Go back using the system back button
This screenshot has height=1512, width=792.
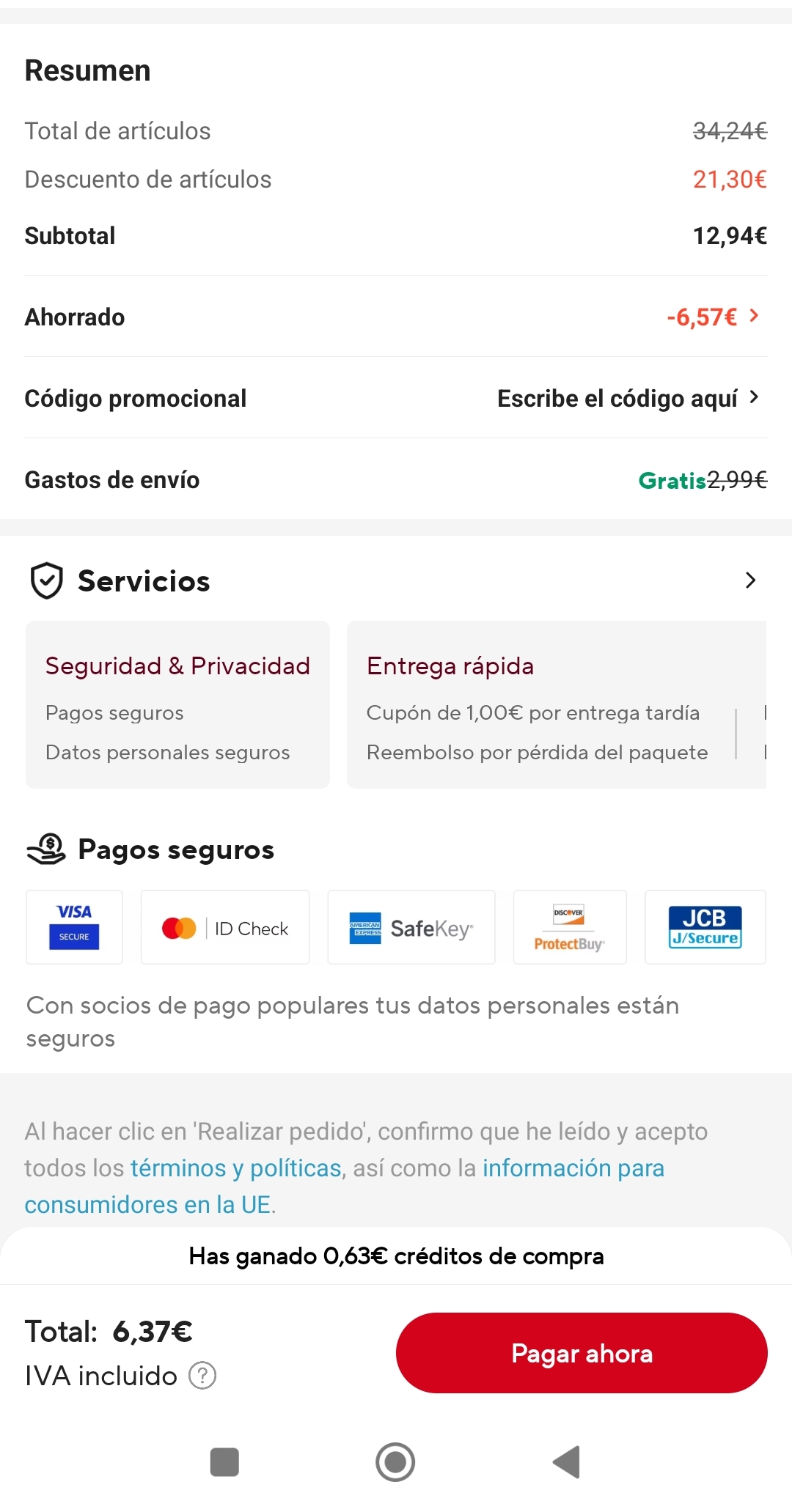pos(566,1462)
